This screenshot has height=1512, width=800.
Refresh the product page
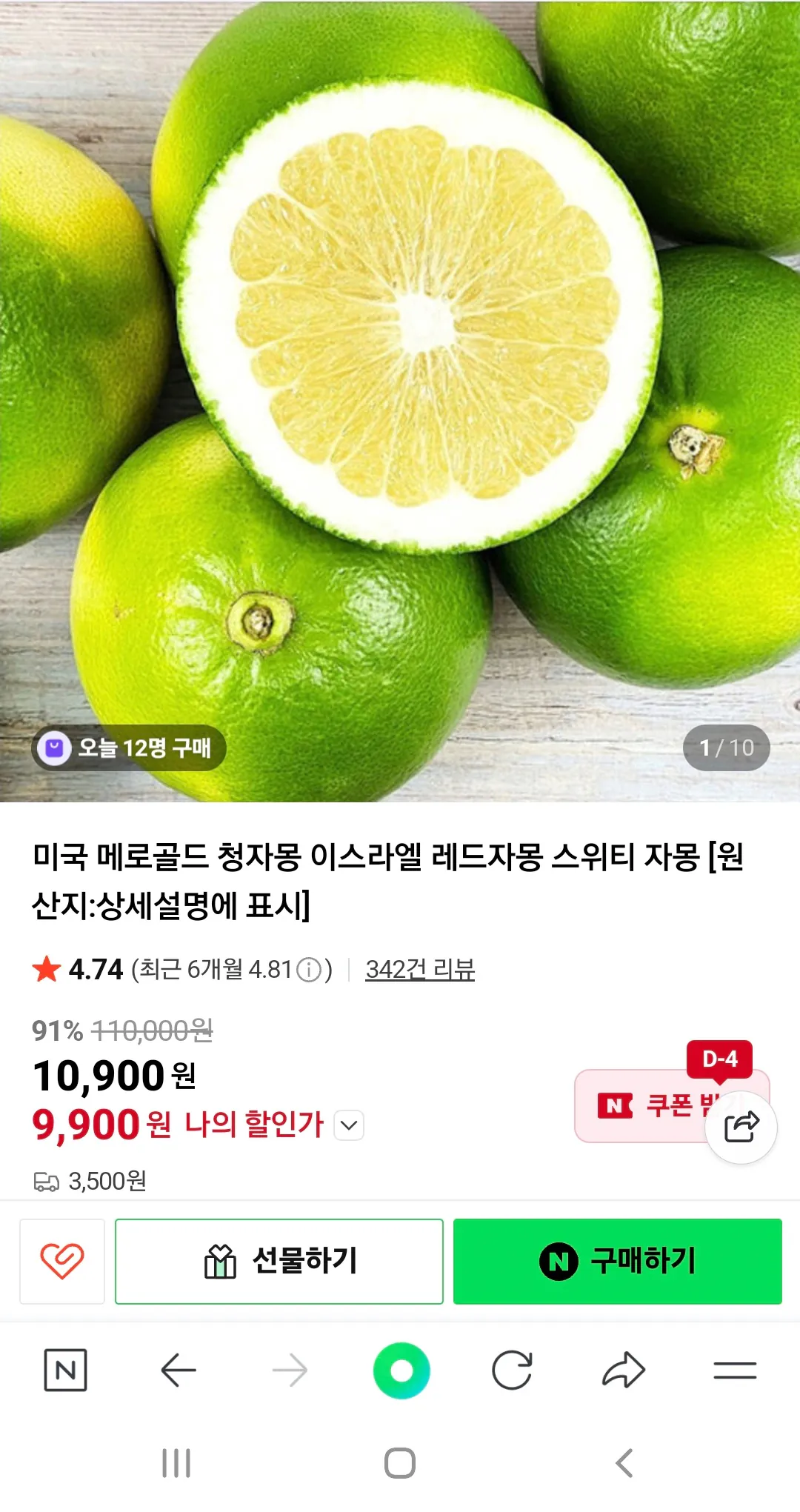pyautogui.click(x=512, y=1371)
